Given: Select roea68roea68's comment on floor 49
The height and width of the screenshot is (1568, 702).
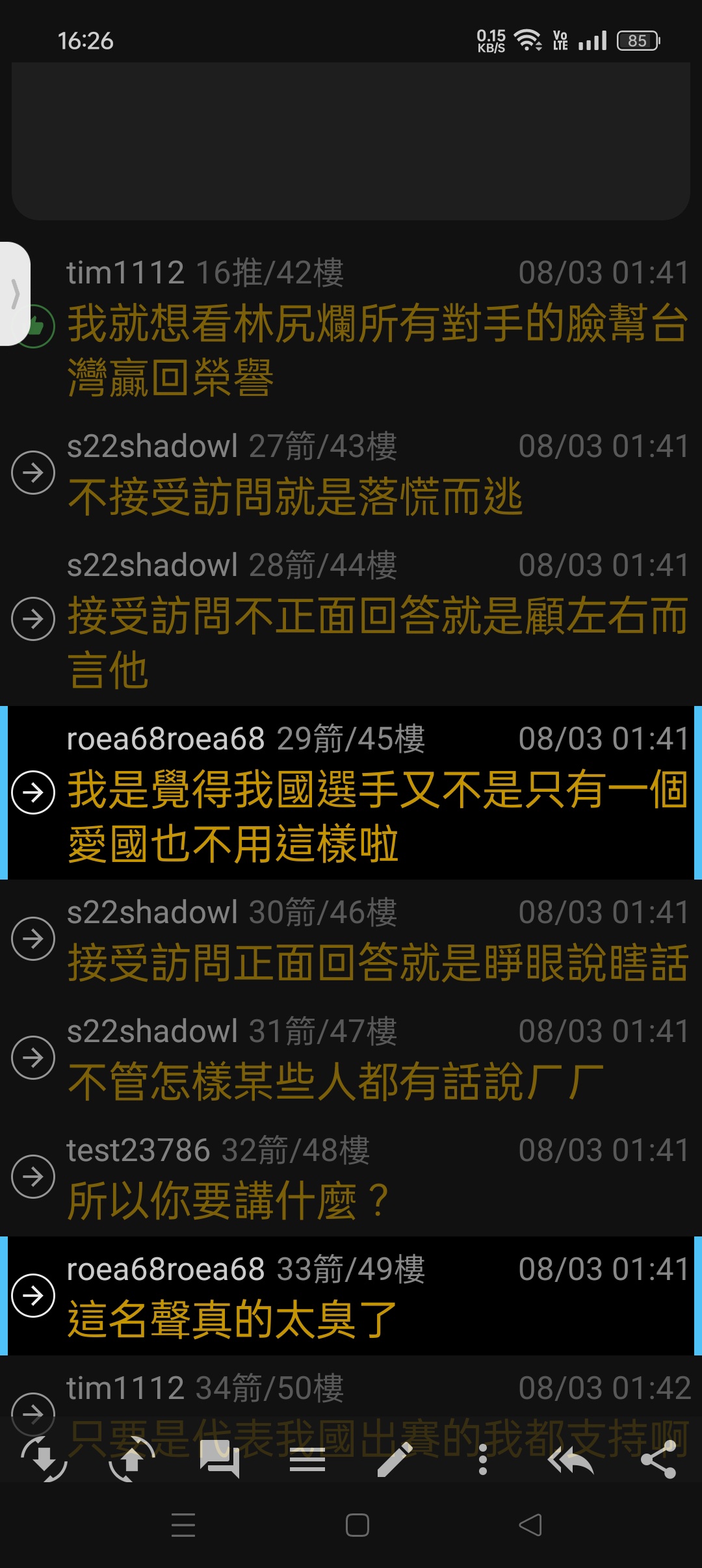Looking at the screenshot, I should click(x=351, y=1296).
